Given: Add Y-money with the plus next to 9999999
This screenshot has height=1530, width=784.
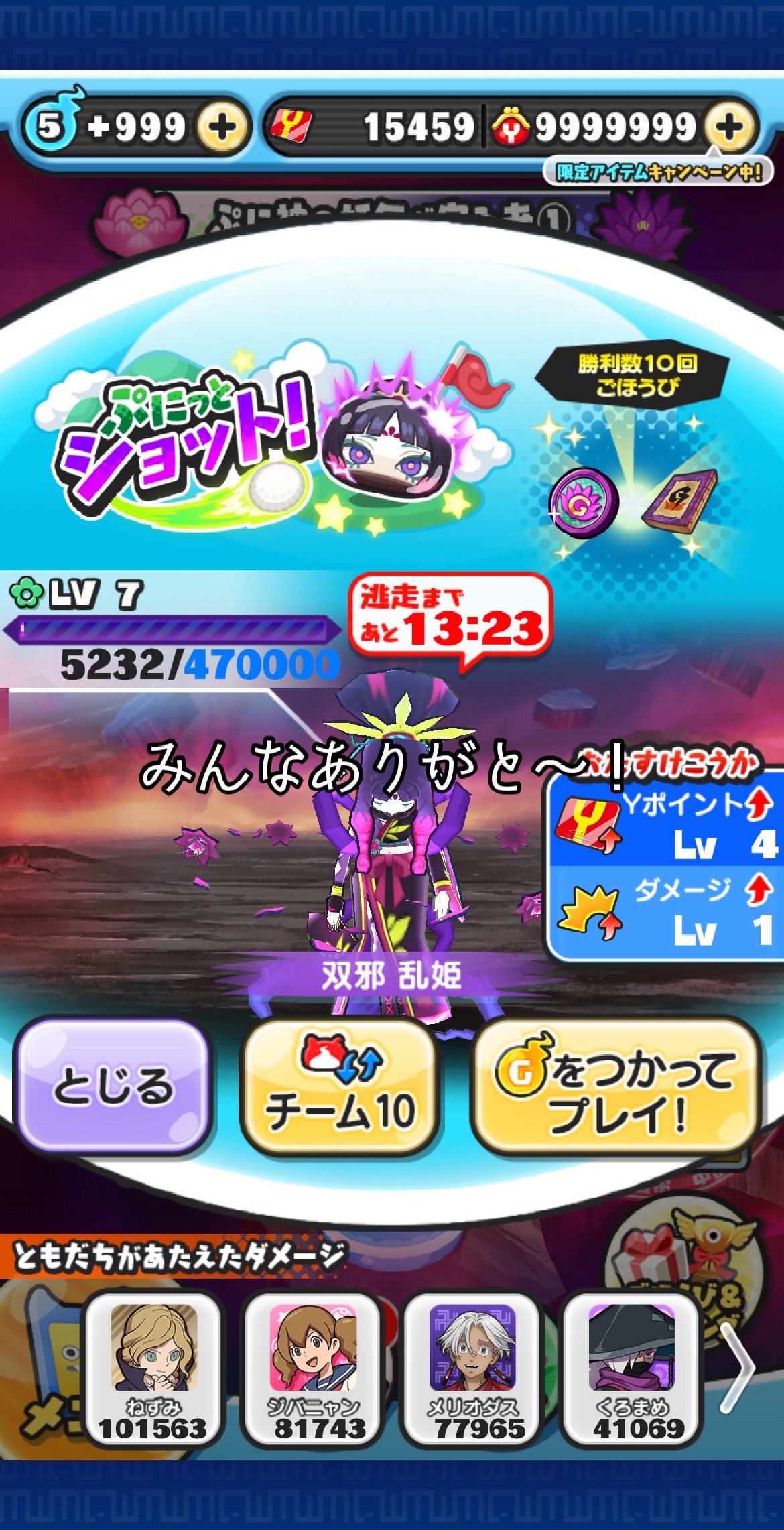Looking at the screenshot, I should (x=730, y=126).
